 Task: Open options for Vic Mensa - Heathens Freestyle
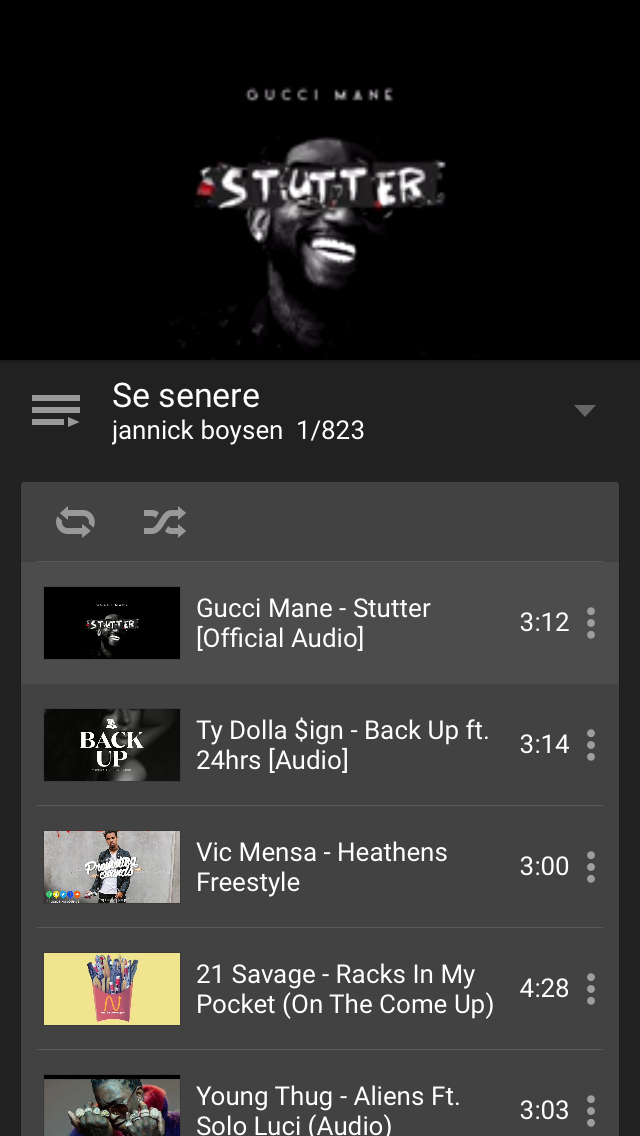click(x=591, y=867)
